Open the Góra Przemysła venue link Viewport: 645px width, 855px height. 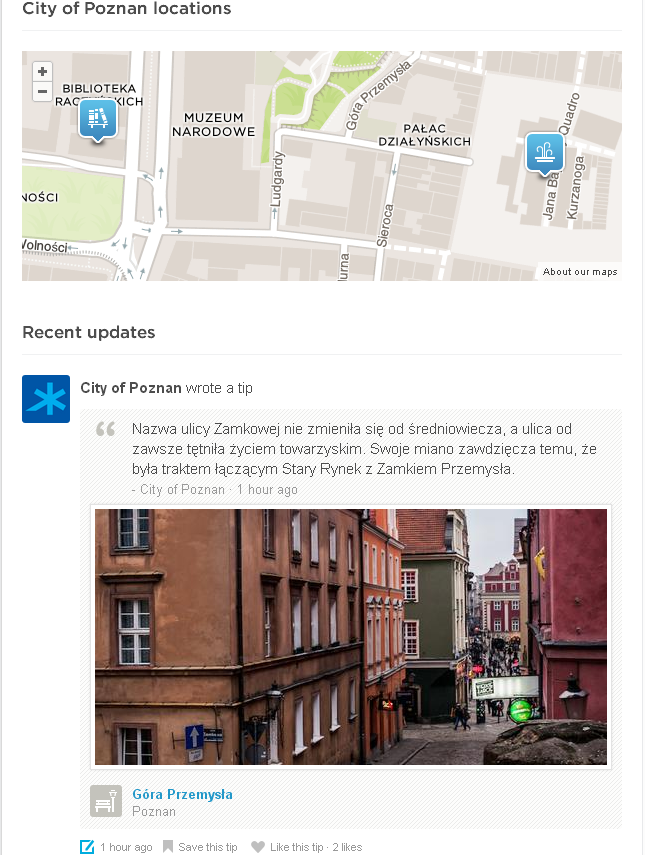[x=182, y=795]
